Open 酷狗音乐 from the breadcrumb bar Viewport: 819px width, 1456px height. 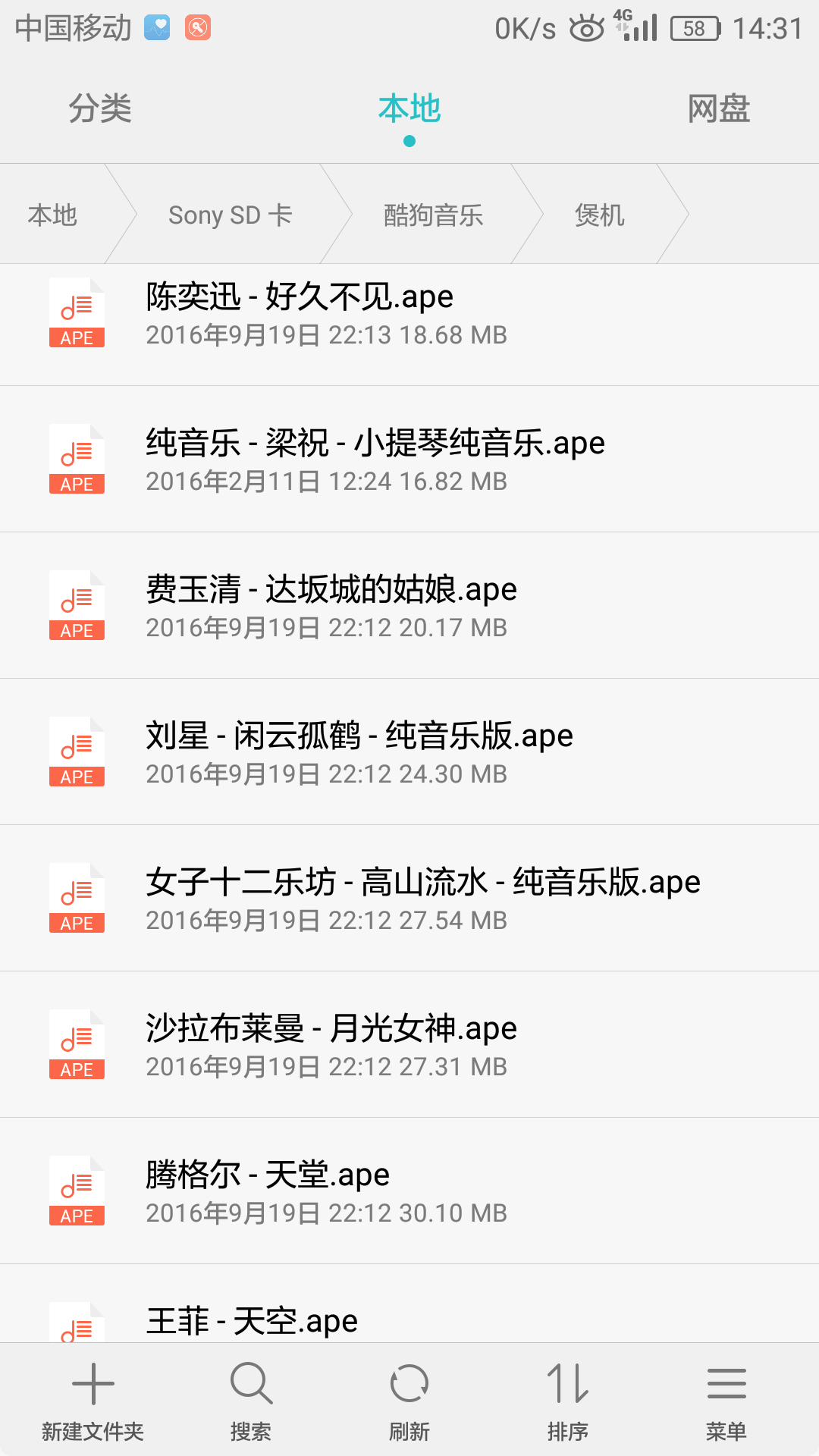tap(431, 215)
